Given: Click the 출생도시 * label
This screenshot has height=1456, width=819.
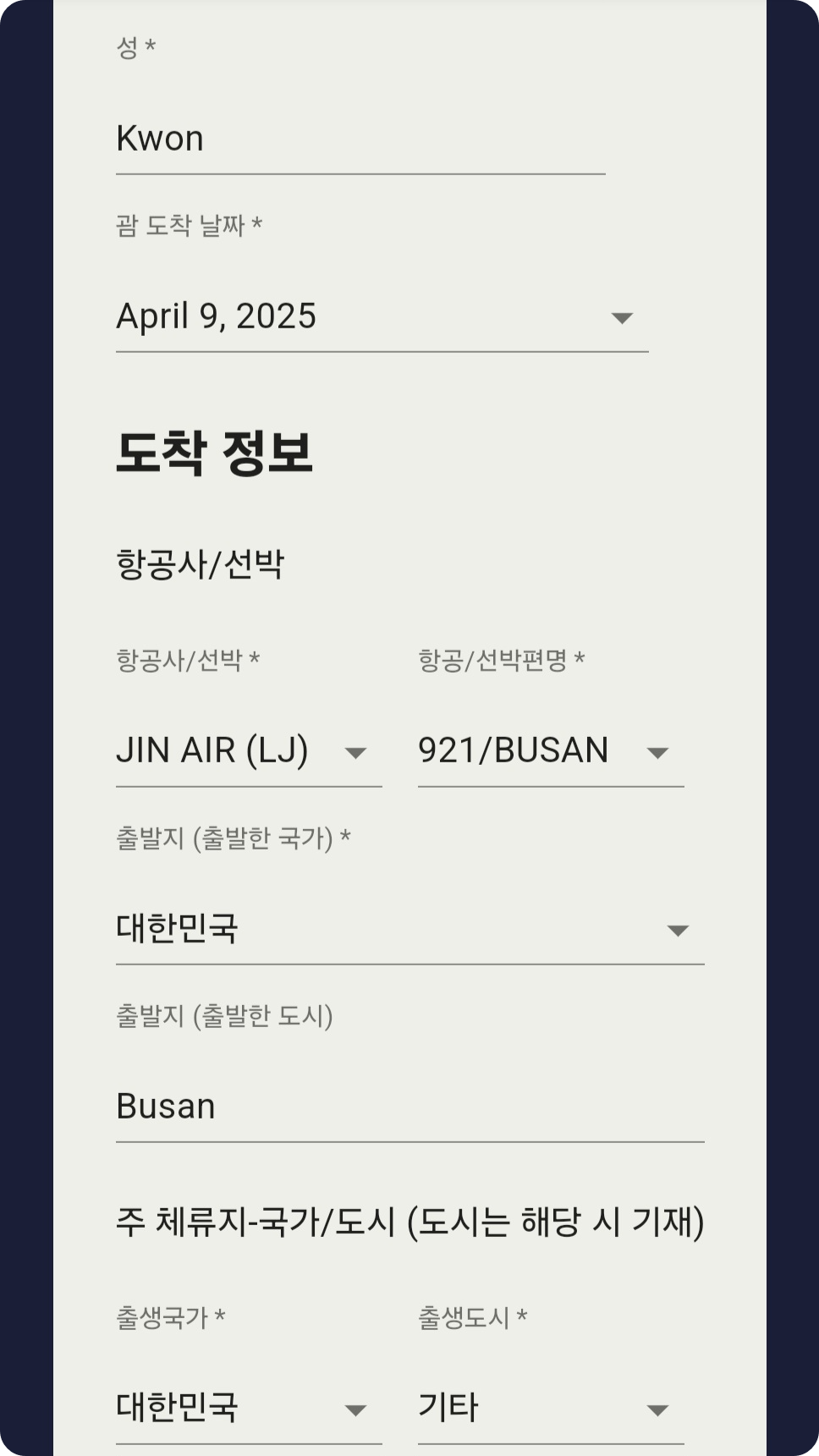Looking at the screenshot, I should 472,1316.
